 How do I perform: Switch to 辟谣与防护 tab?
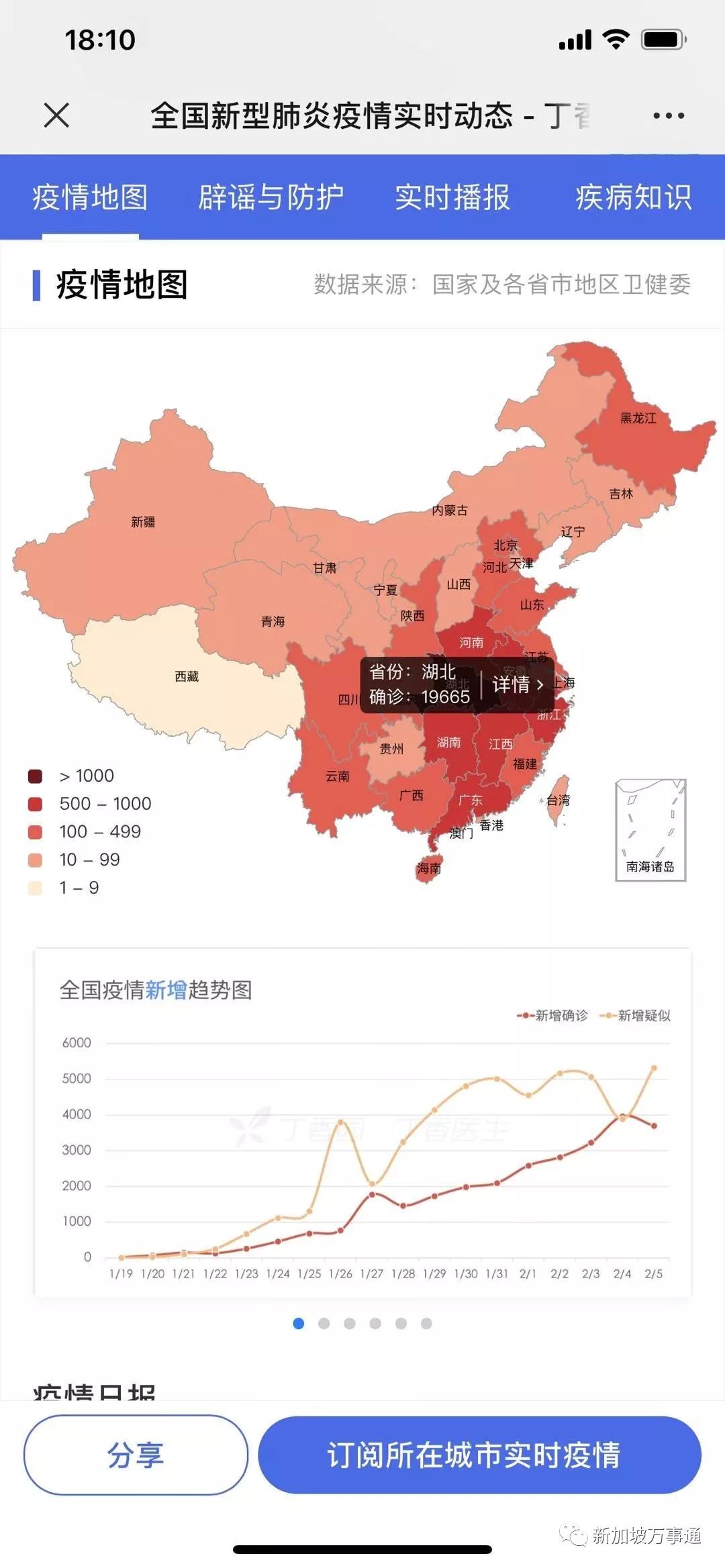pyautogui.click(x=271, y=198)
